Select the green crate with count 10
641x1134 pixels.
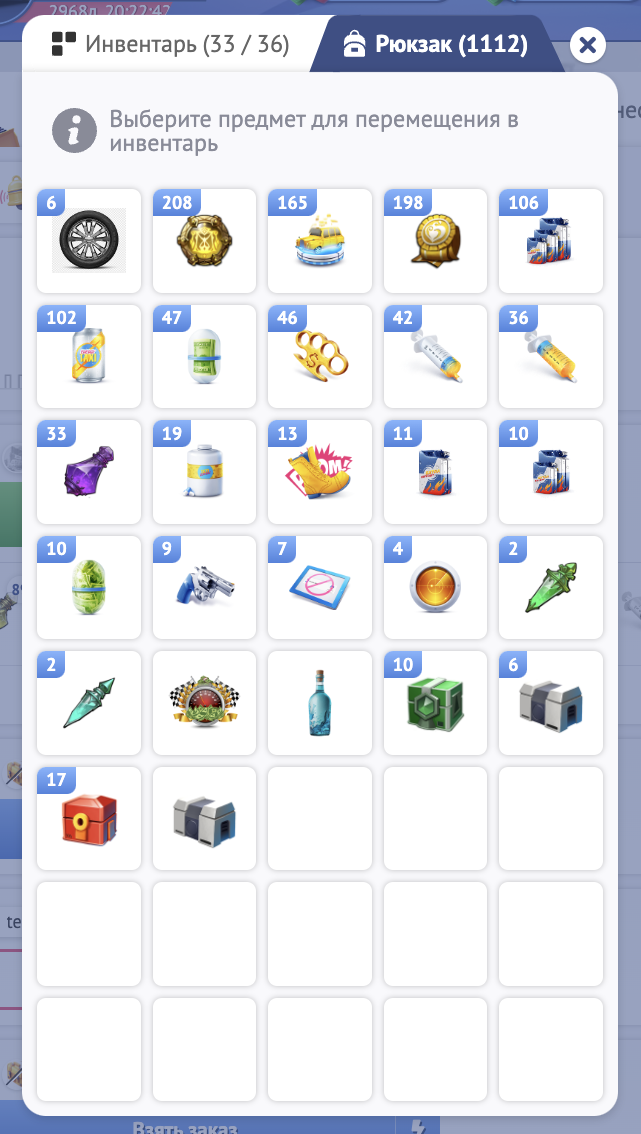click(x=436, y=703)
